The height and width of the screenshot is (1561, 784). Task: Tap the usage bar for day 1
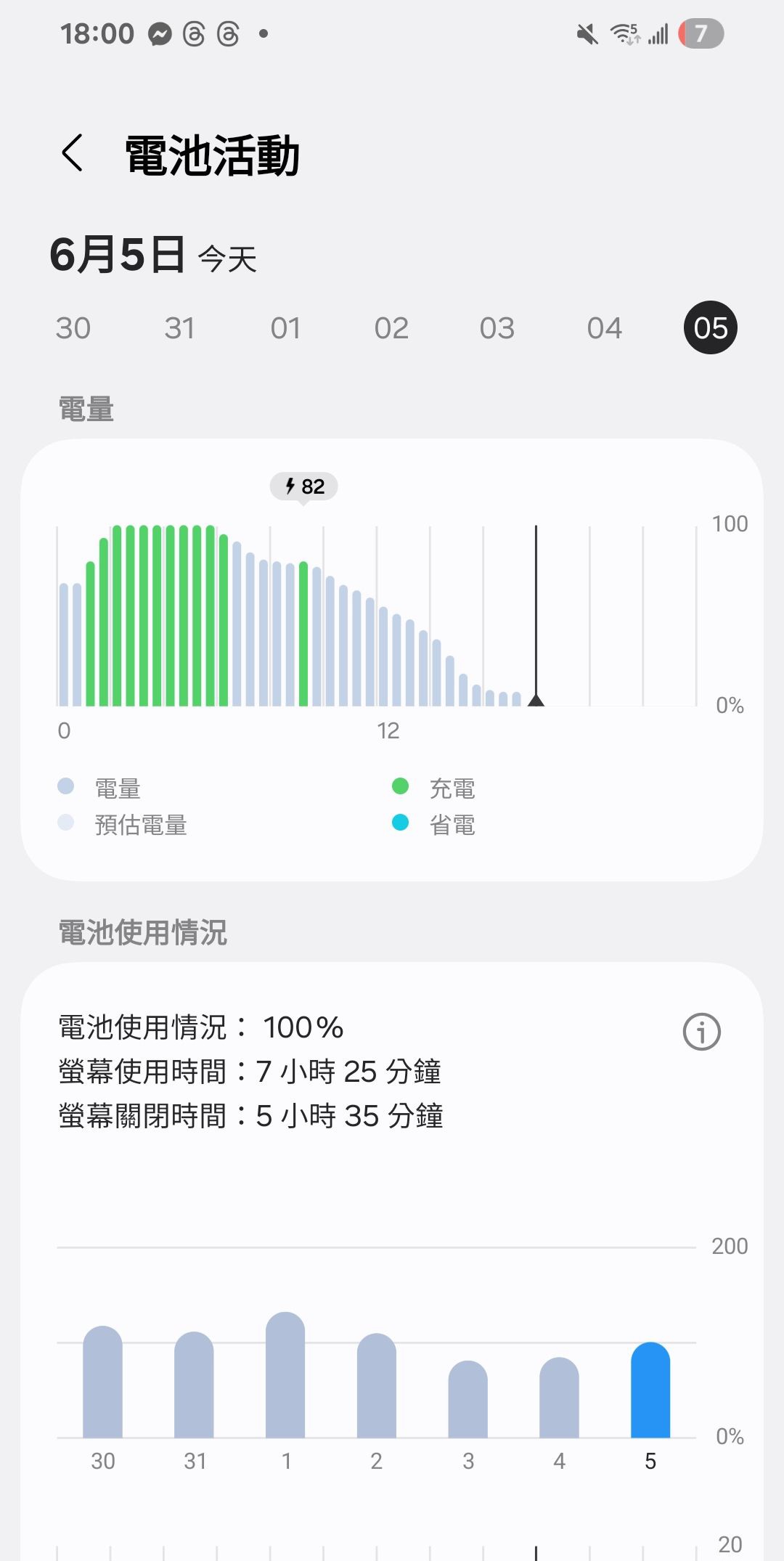285,1374
